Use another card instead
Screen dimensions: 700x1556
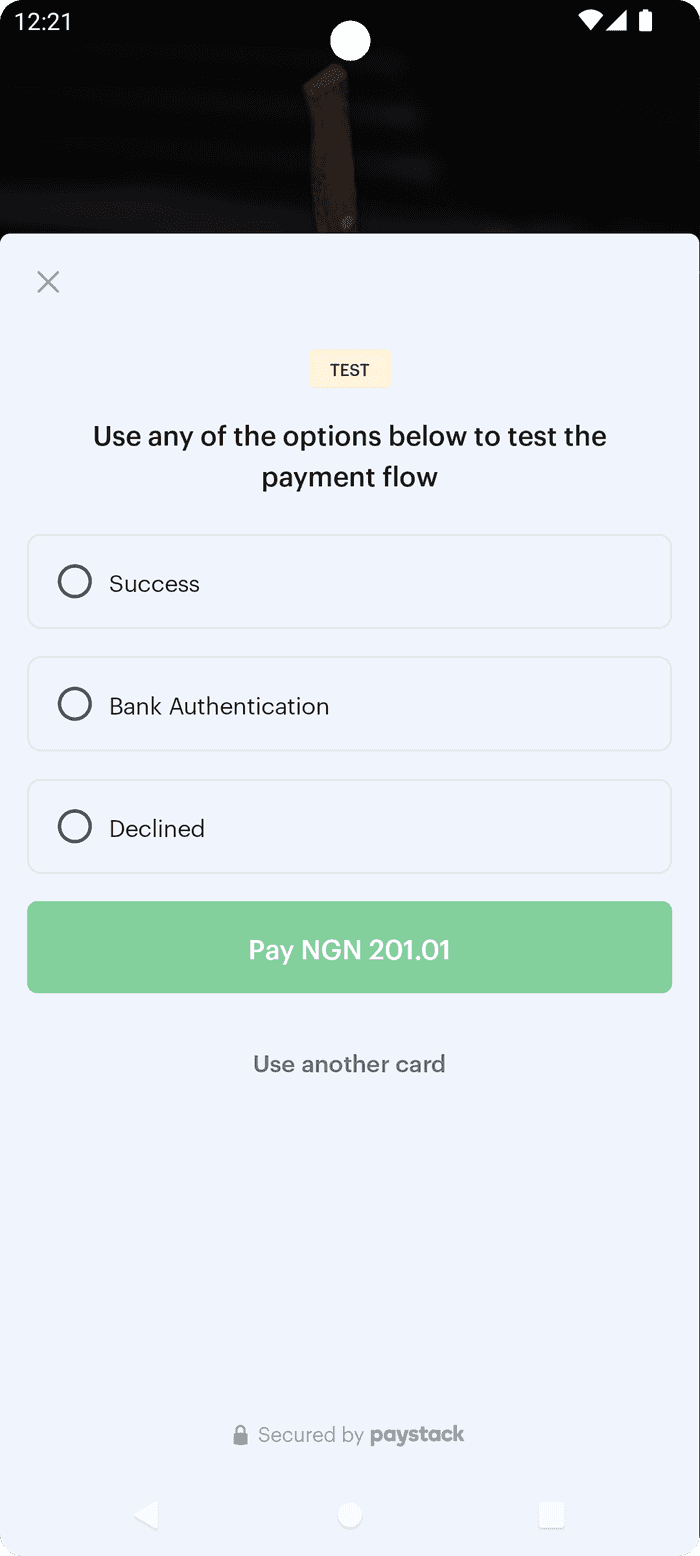click(349, 1064)
